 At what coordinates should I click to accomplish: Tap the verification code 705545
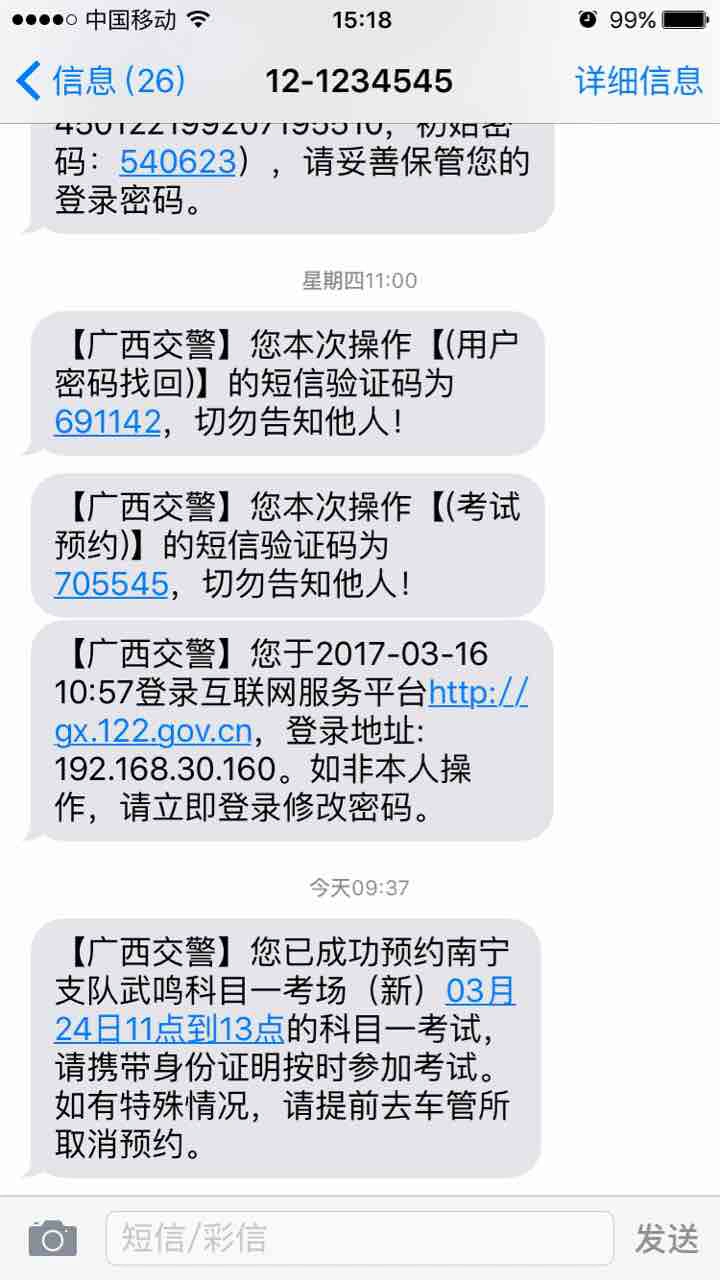(111, 584)
